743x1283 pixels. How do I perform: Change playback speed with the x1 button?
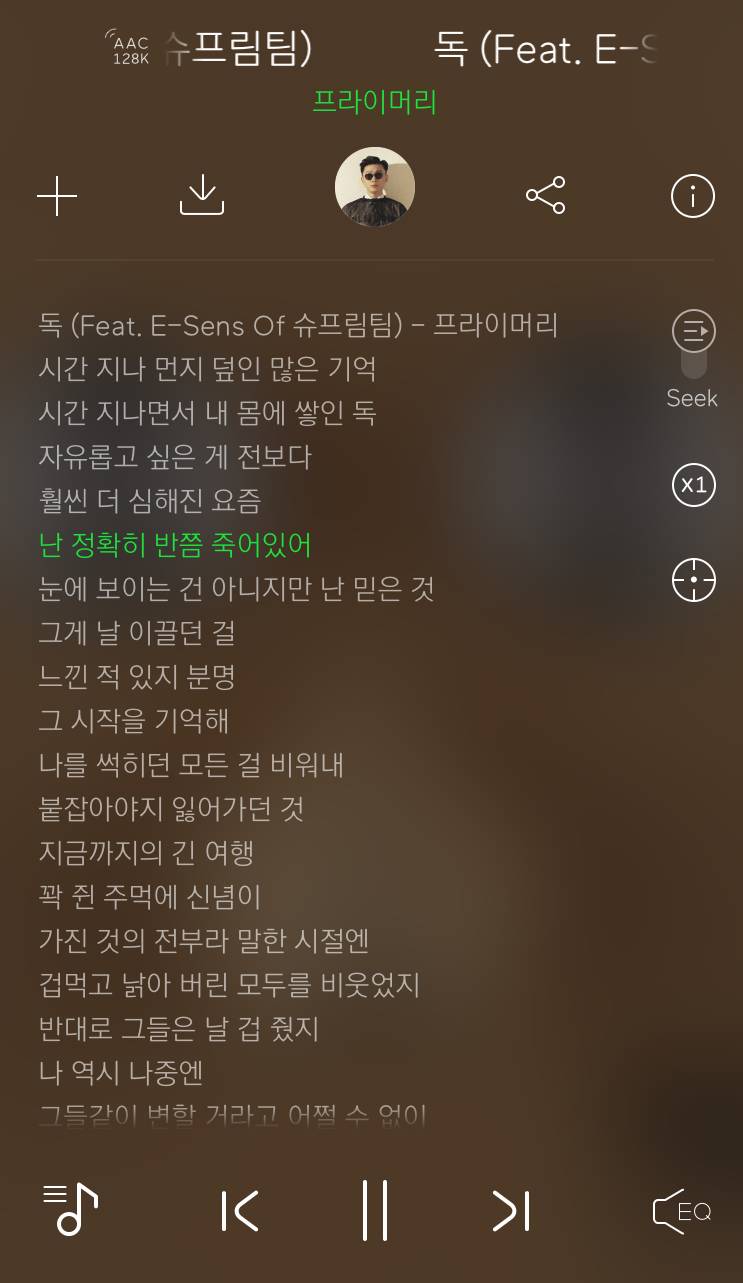tap(693, 485)
